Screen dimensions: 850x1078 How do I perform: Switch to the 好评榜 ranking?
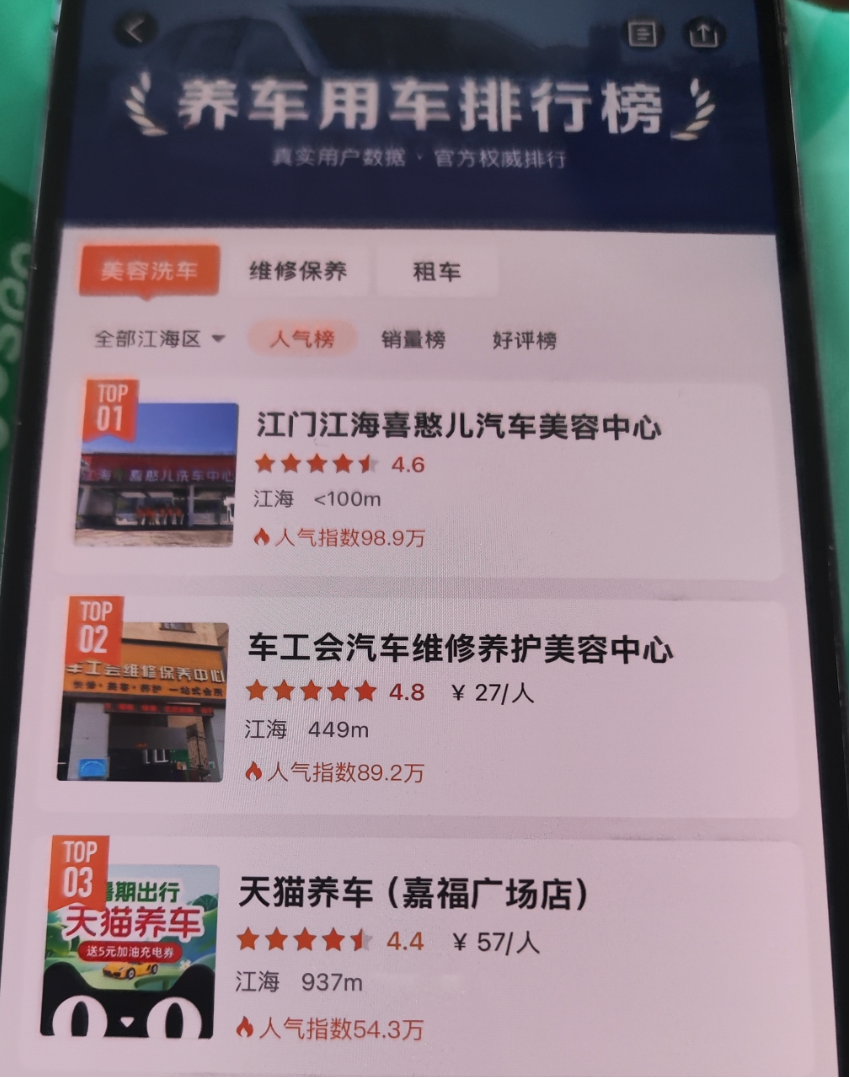524,340
